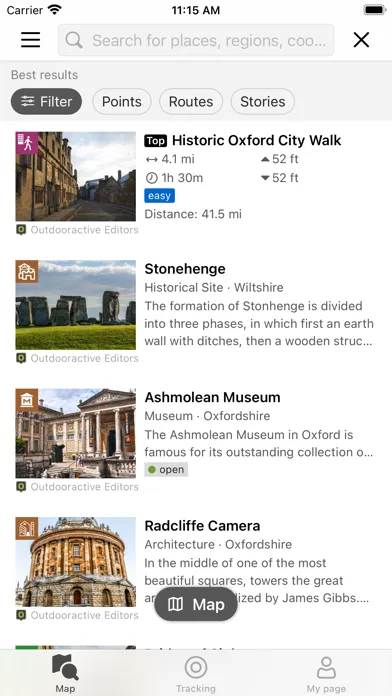Open the Radcliffe Camera result

tap(196, 568)
